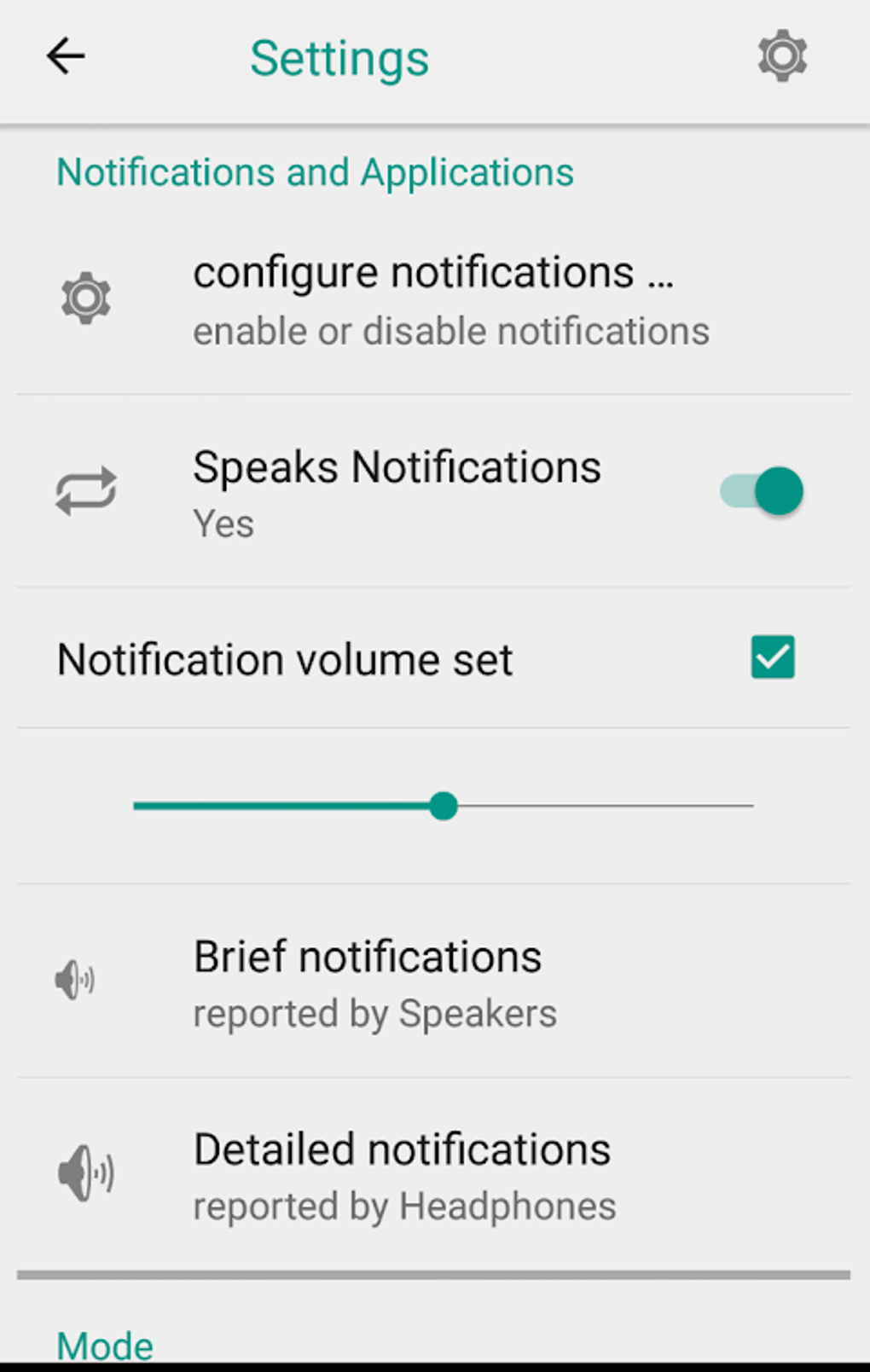Go back using the arrow icon
Viewport: 870px width, 1372px height.
tap(66, 57)
